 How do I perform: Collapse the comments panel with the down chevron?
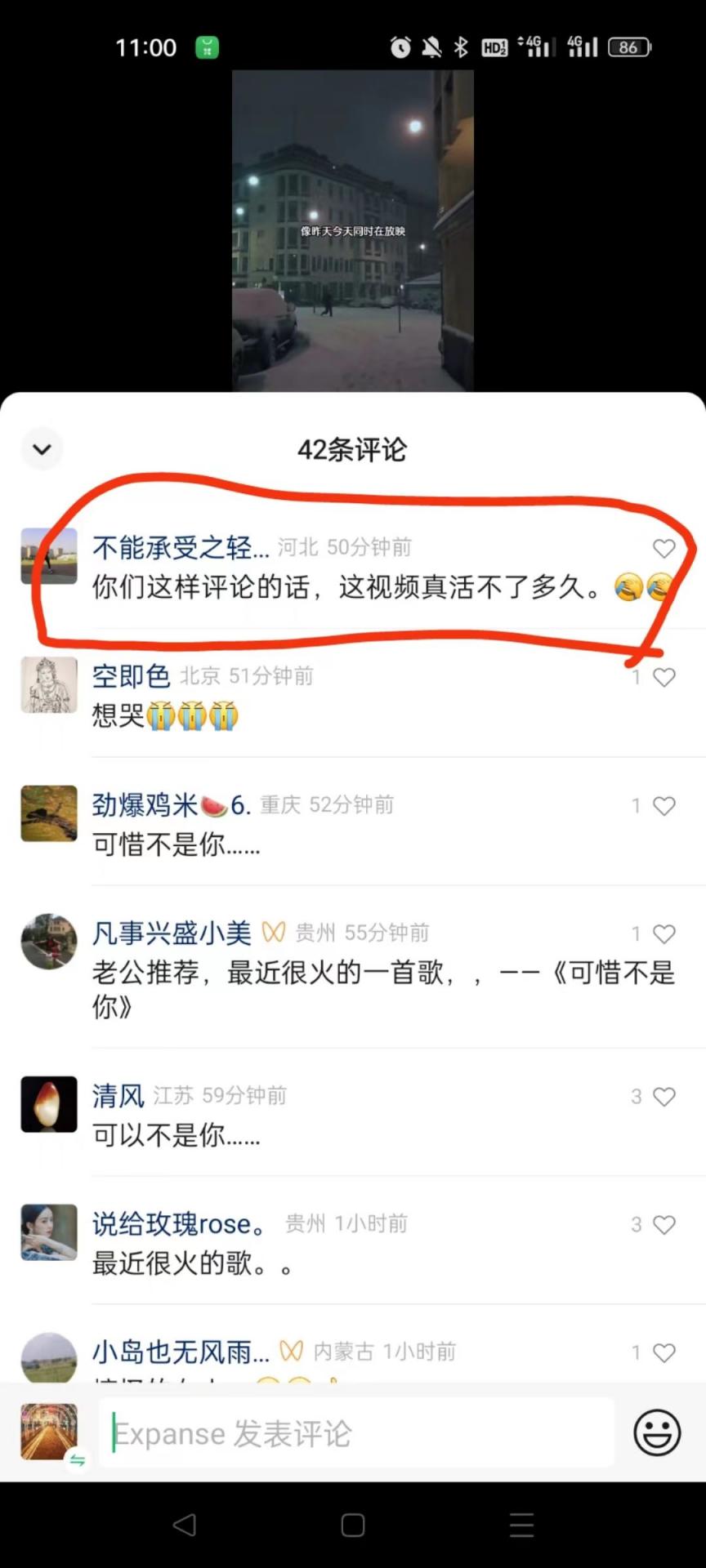click(x=42, y=448)
